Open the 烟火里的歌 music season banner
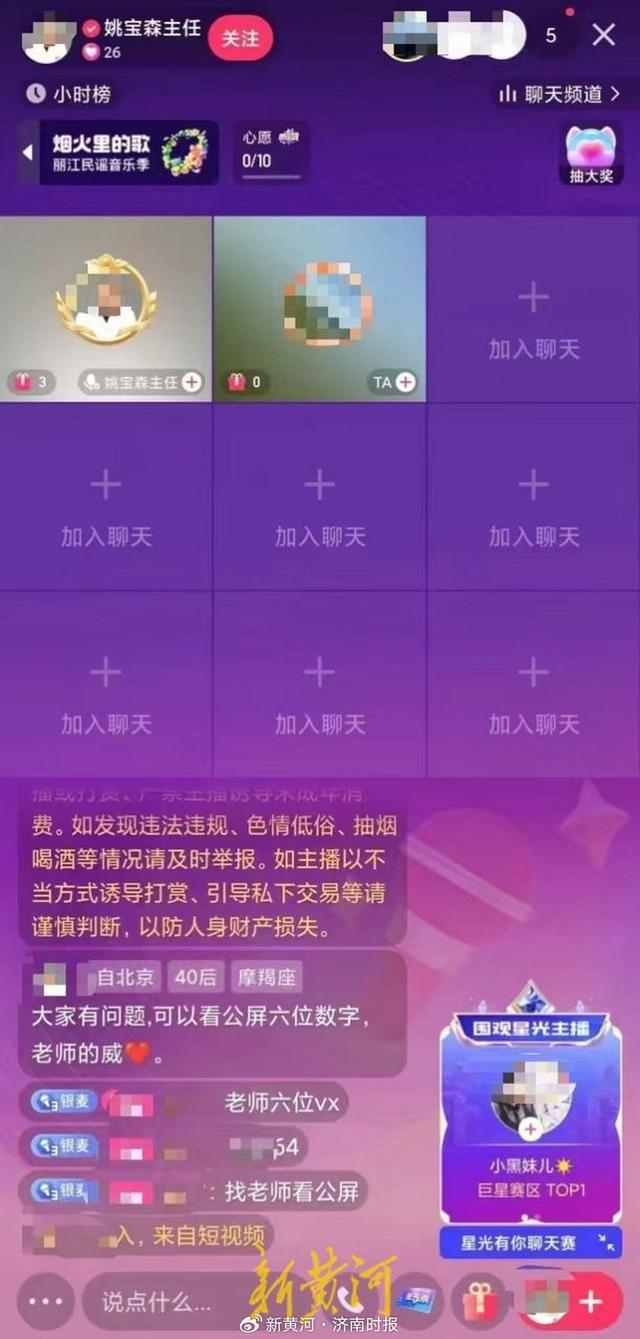The width and height of the screenshot is (640, 1339). [119, 152]
